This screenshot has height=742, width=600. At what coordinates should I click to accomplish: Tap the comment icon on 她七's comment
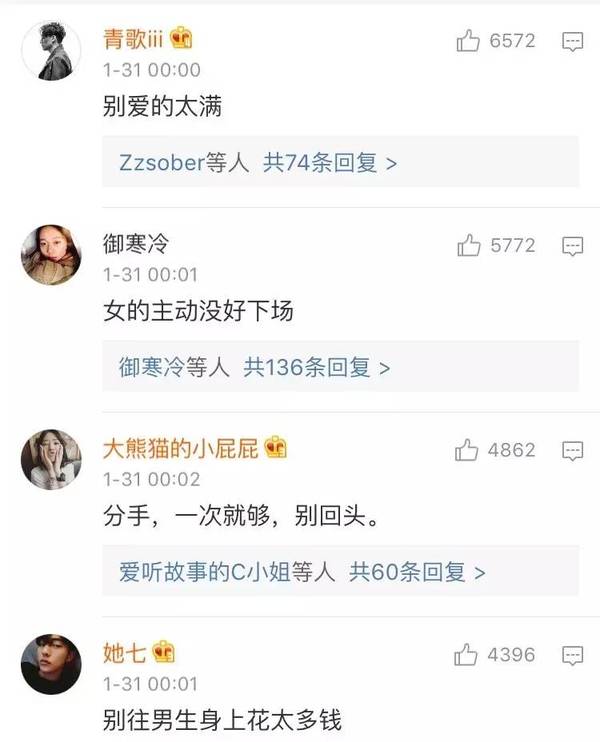[572, 655]
